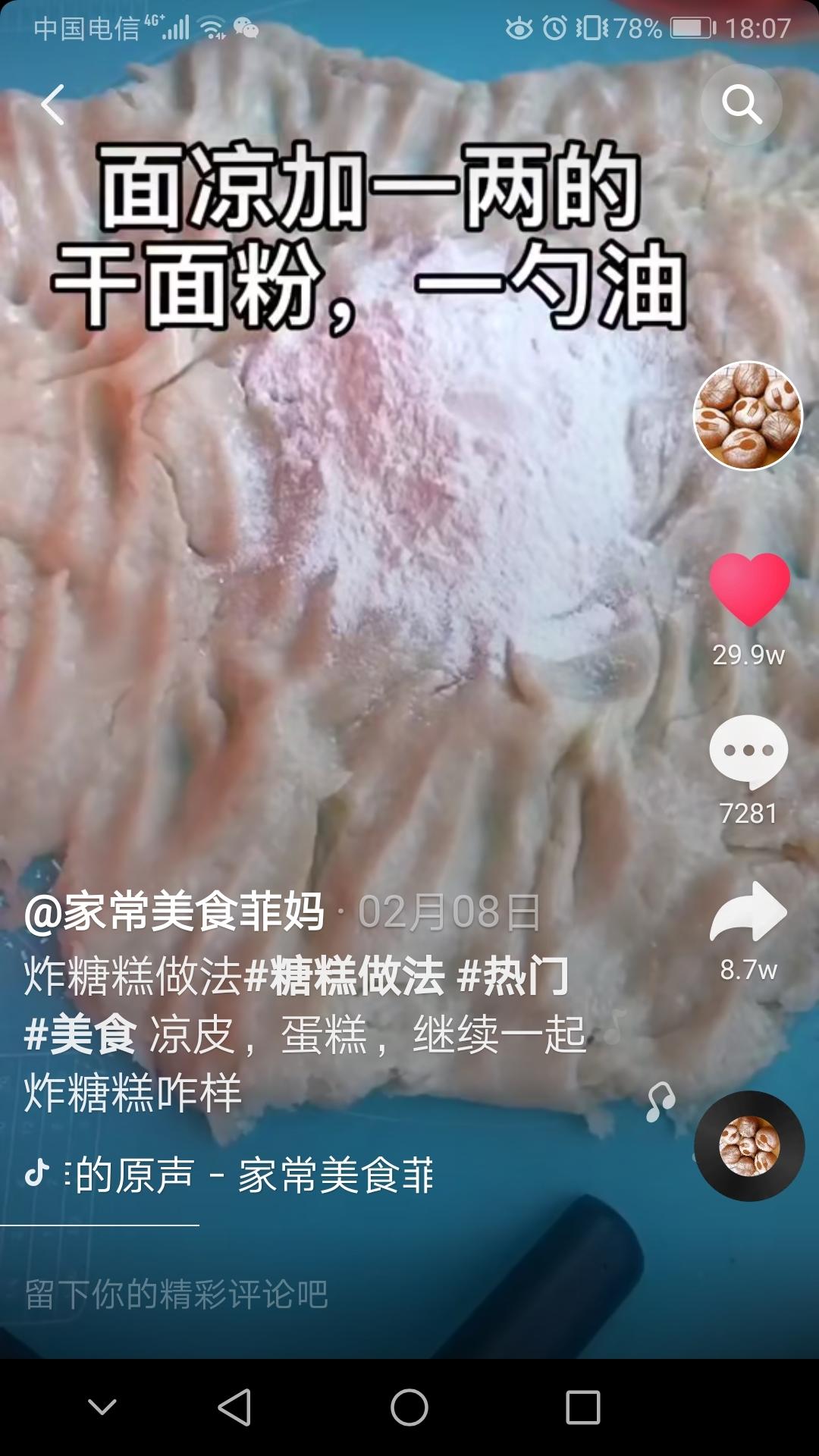Image resolution: width=819 pixels, height=1456 pixels.
Task: Open the recent apps square button
Action: (x=583, y=1407)
